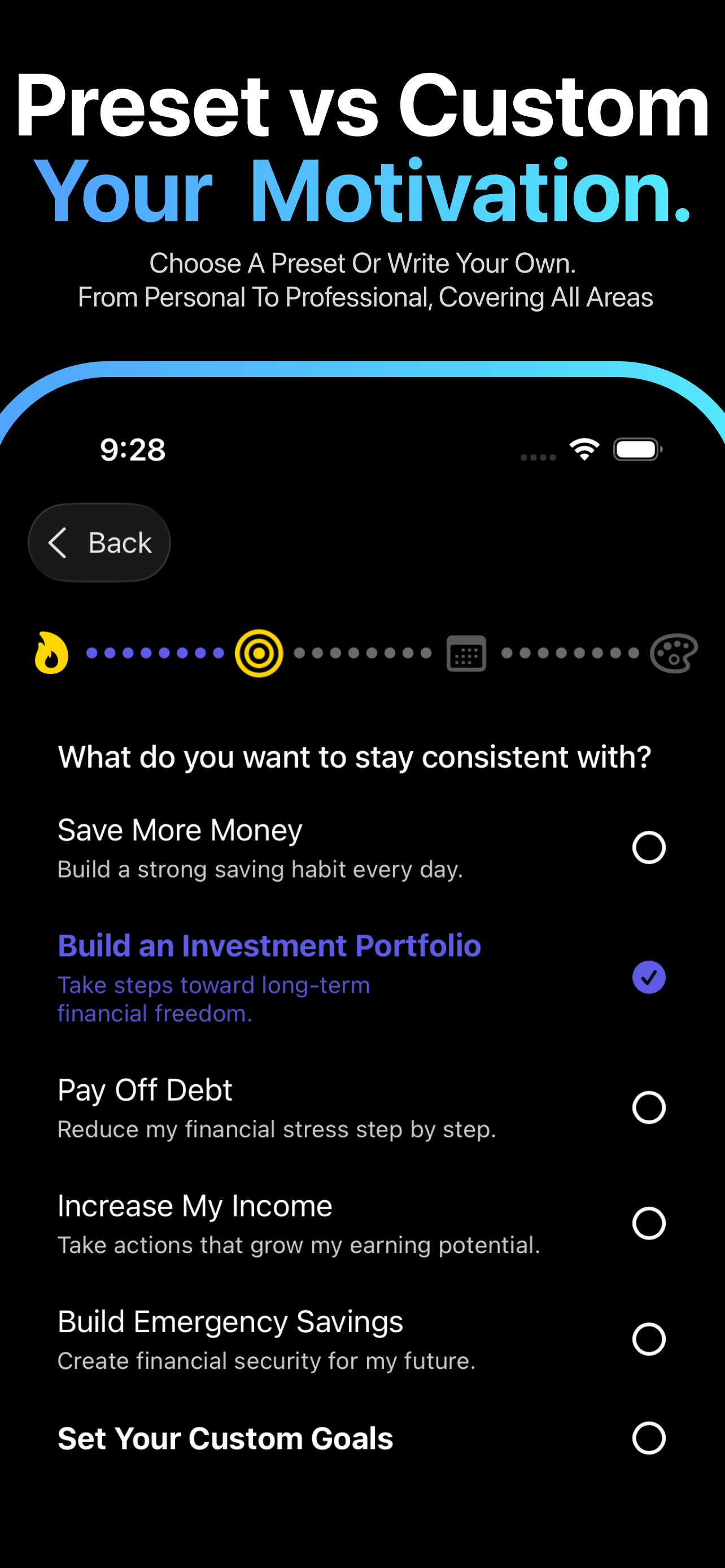
Task: Tap the 9:28 clock display
Action: [x=132, y=449]
